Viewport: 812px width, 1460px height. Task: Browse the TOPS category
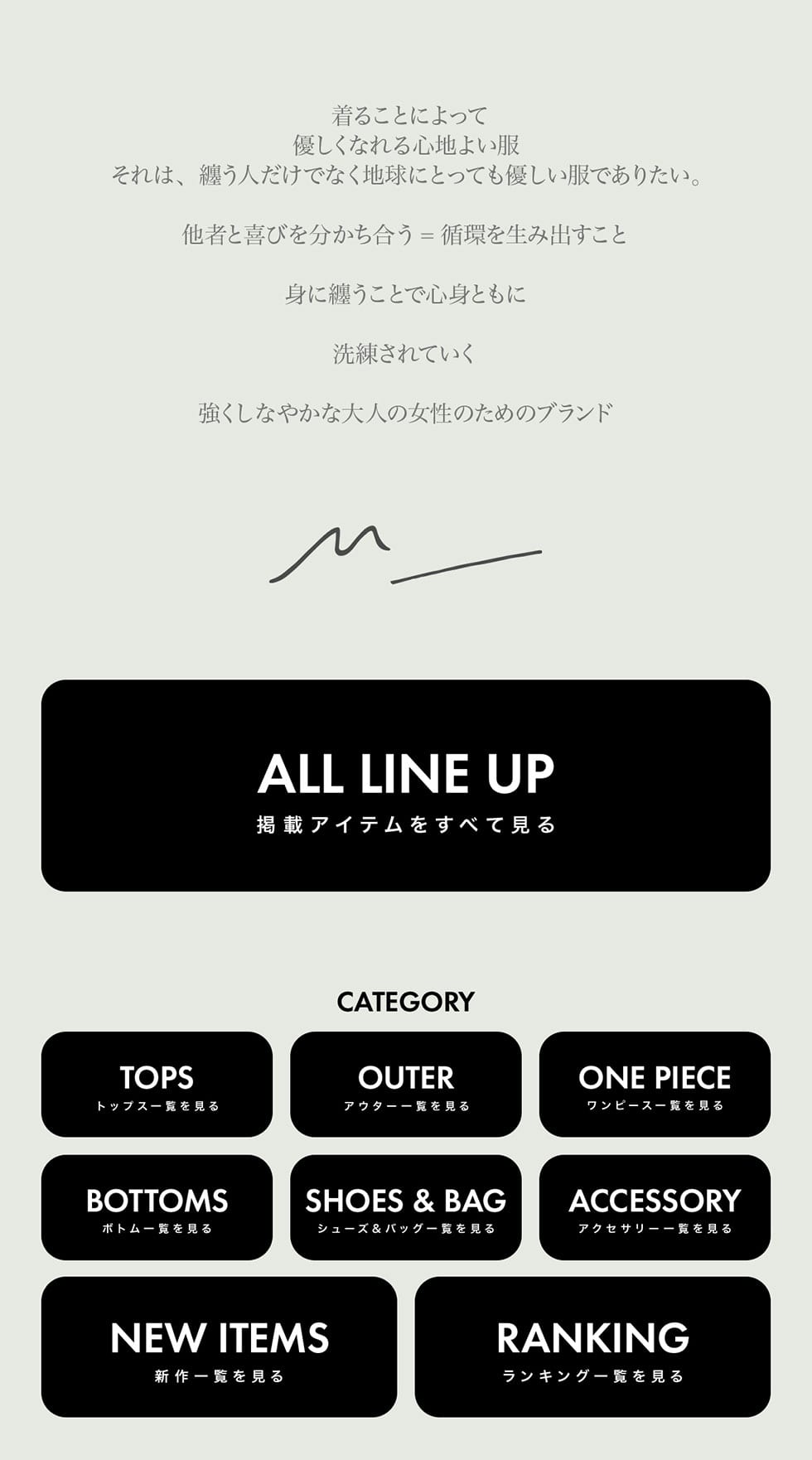[x=157, y=1084]
